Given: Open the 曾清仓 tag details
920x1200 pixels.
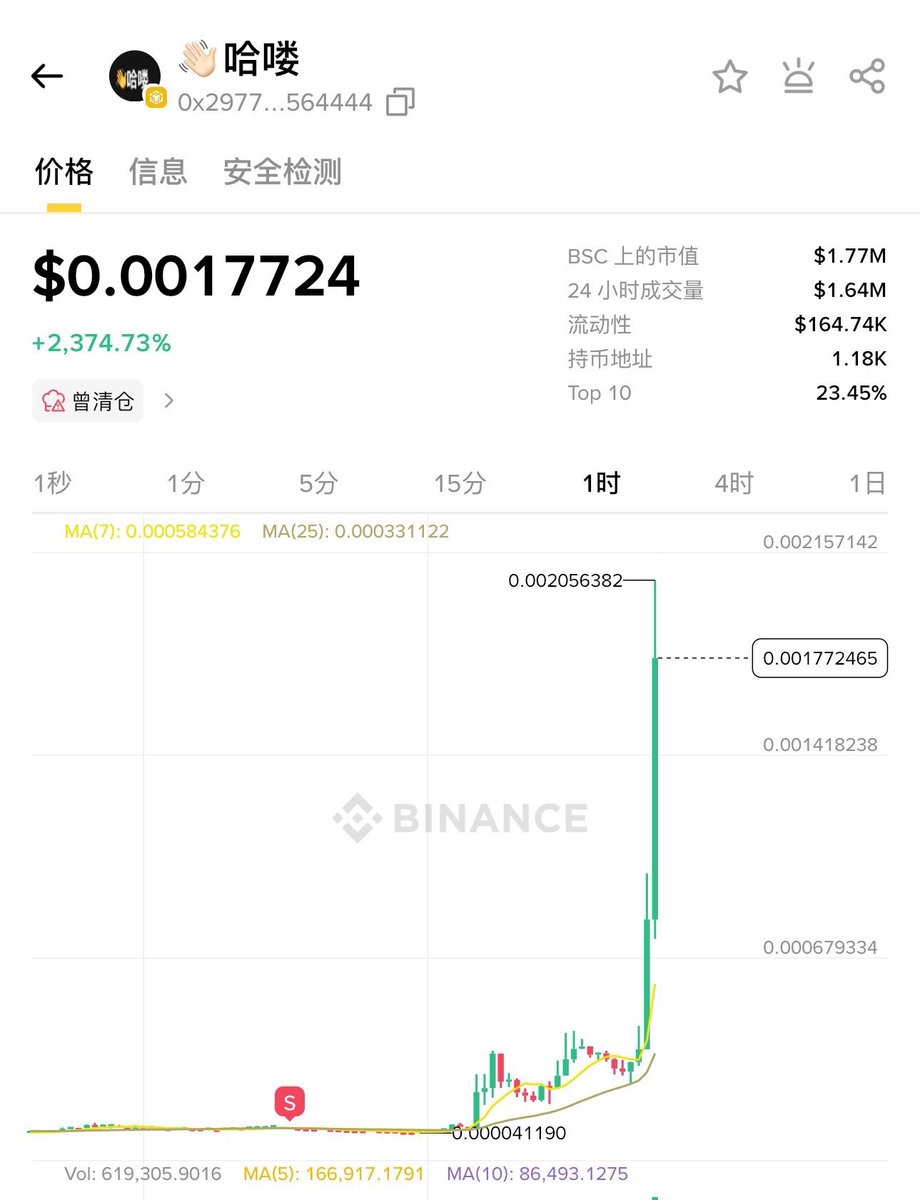Looking at the screenshot, I should tap(104, 401).
